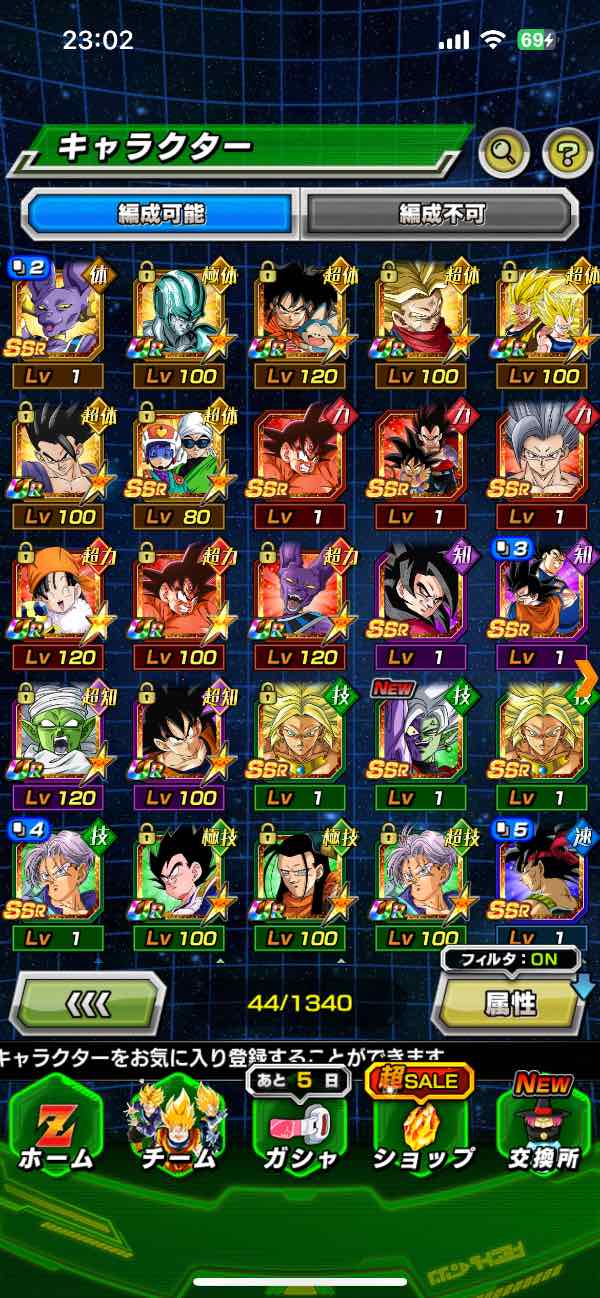Open the magnifying glass search icon
This screenshot has width=600, height=1298.
(504, 152)
